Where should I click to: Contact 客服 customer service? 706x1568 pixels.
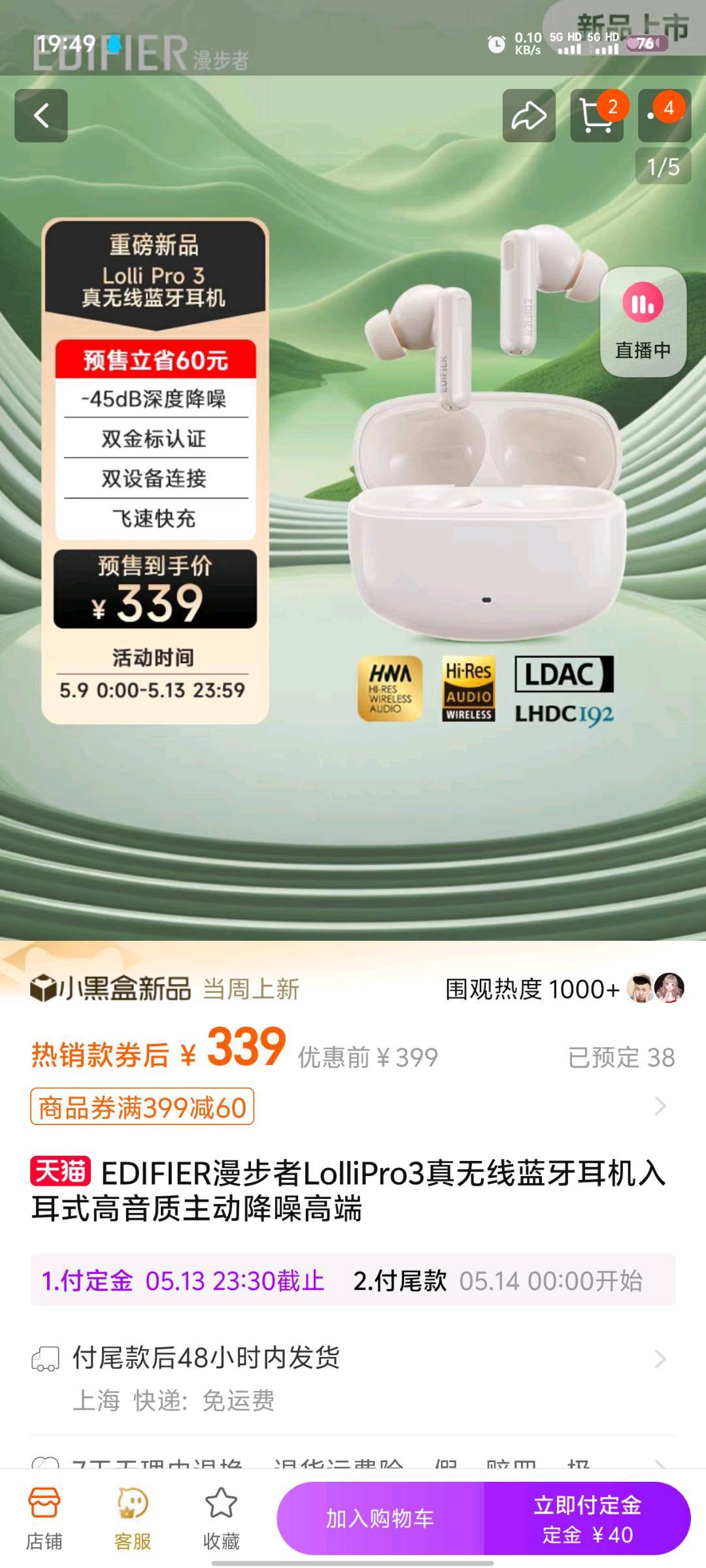click(133, 1518)
